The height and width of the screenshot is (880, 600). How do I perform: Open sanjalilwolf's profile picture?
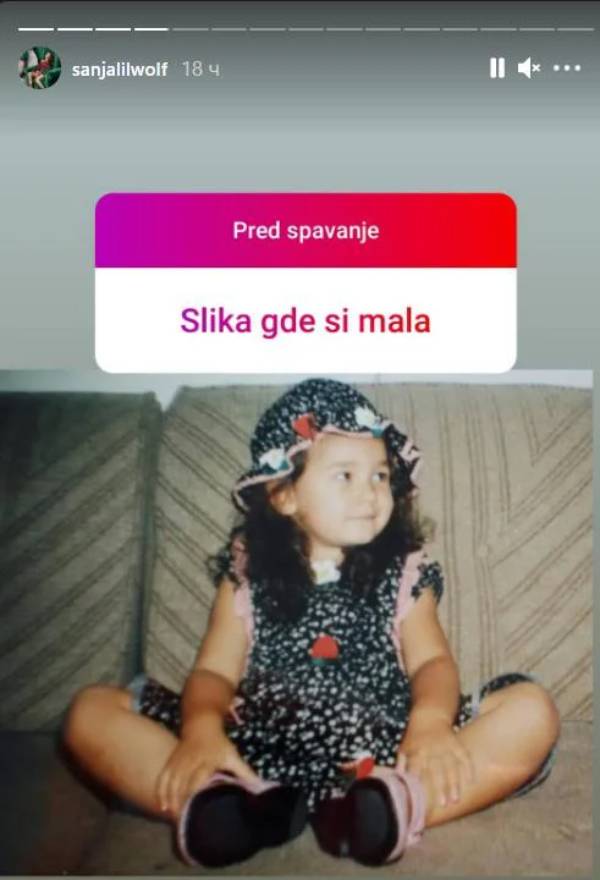40,68
